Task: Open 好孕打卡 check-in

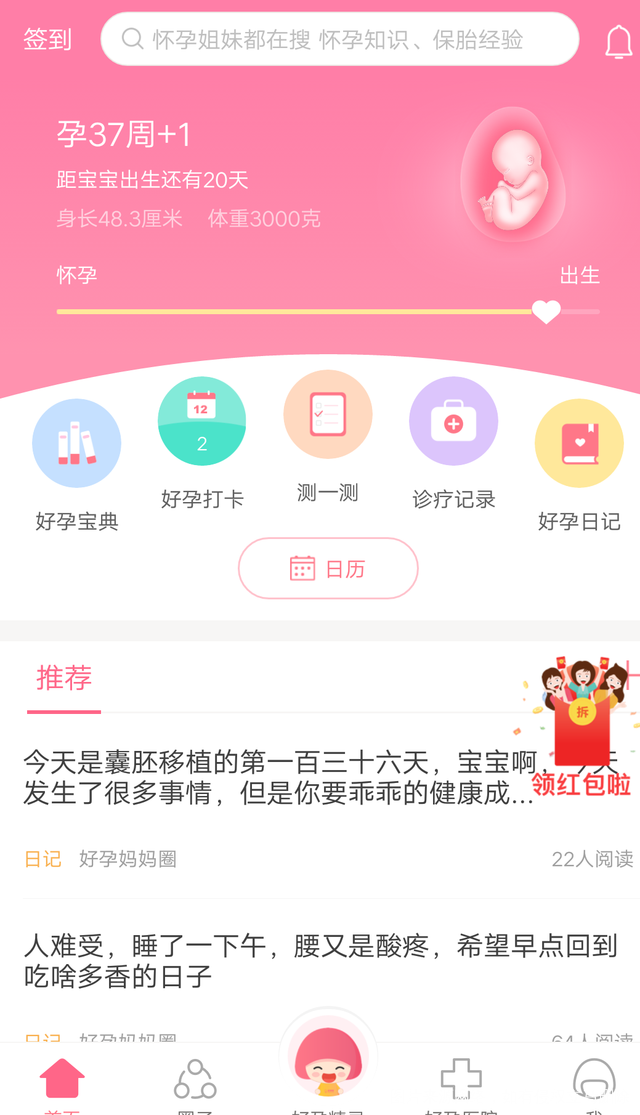Action: tap(202, 422)
